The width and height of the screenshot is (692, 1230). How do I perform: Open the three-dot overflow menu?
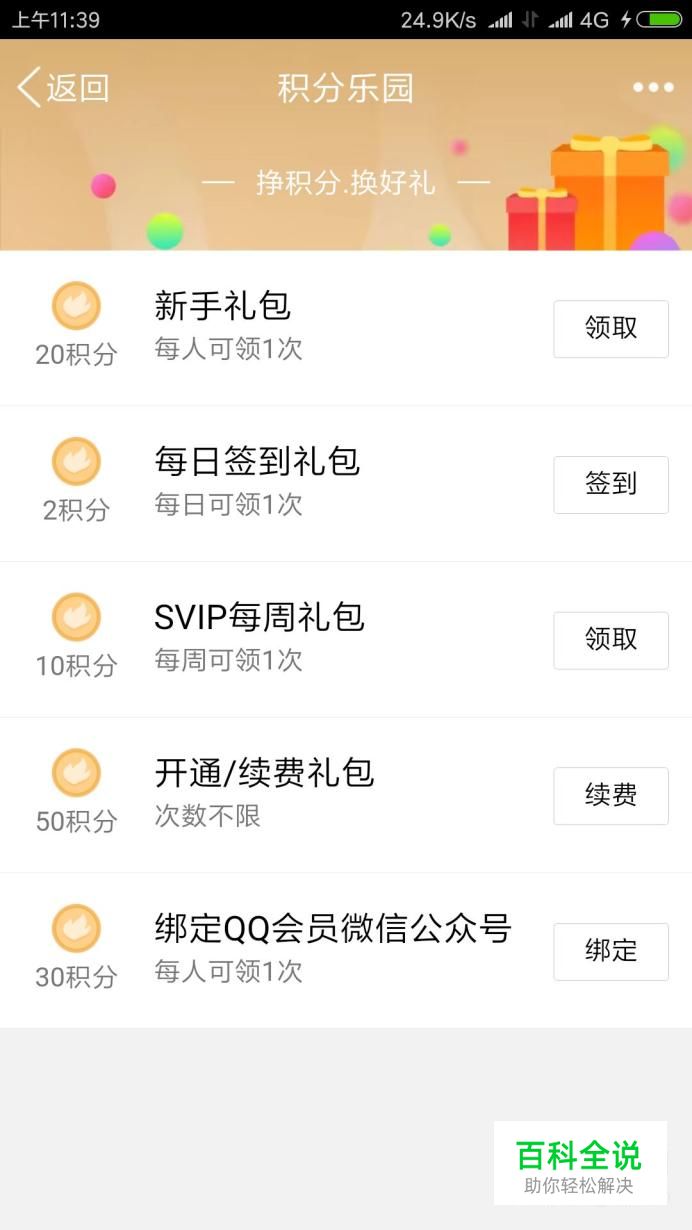[653, 88]
